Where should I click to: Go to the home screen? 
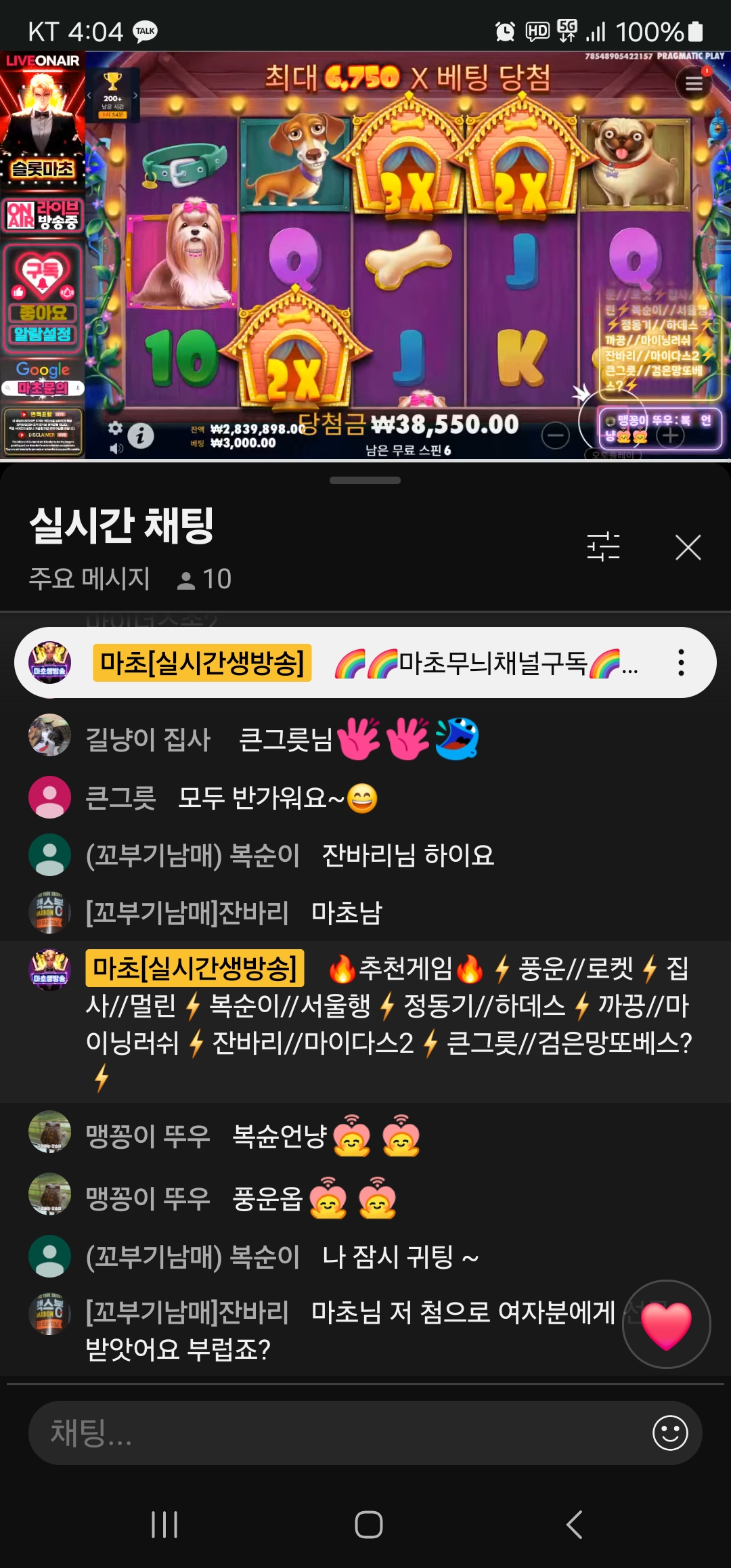click(369, 1525)
